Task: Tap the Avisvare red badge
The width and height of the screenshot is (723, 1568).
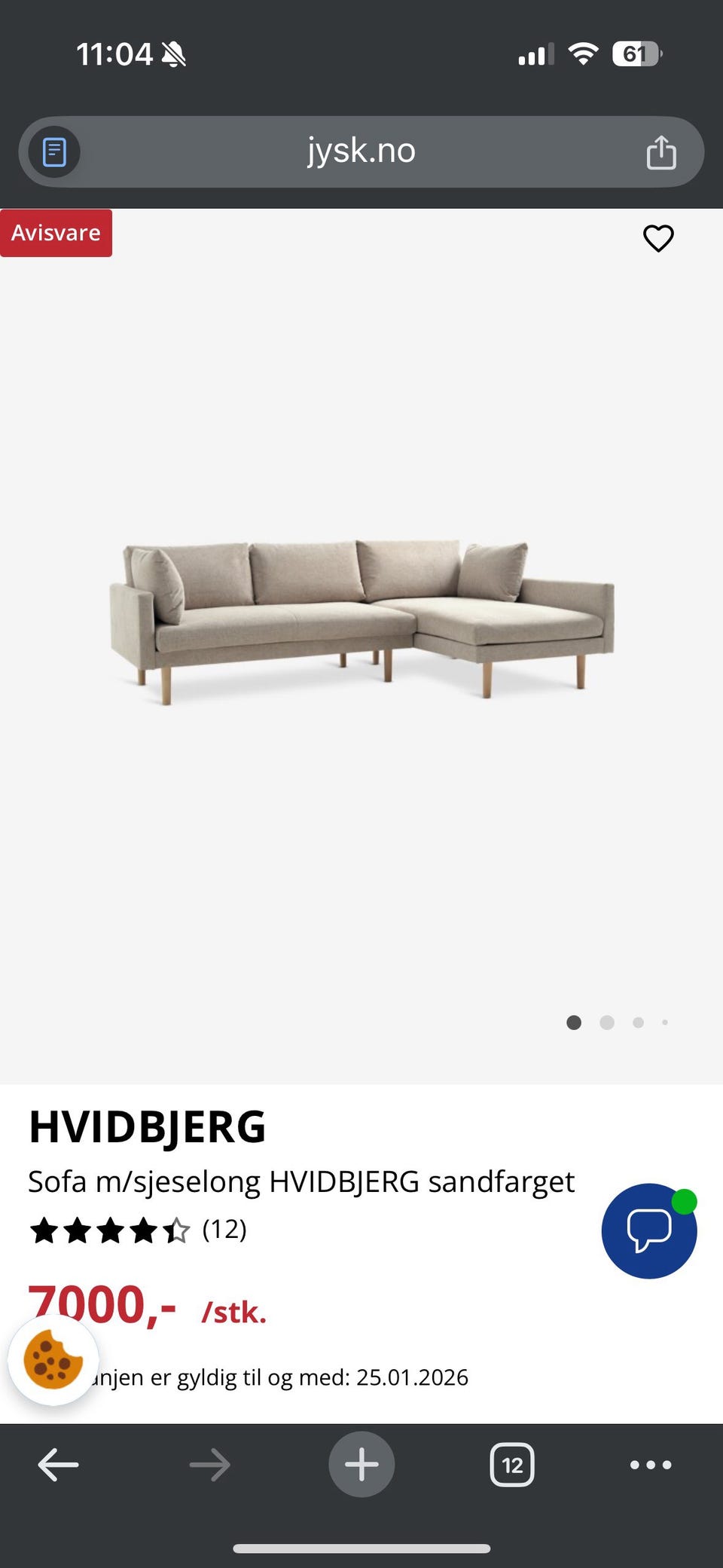Action: point(56,233)
